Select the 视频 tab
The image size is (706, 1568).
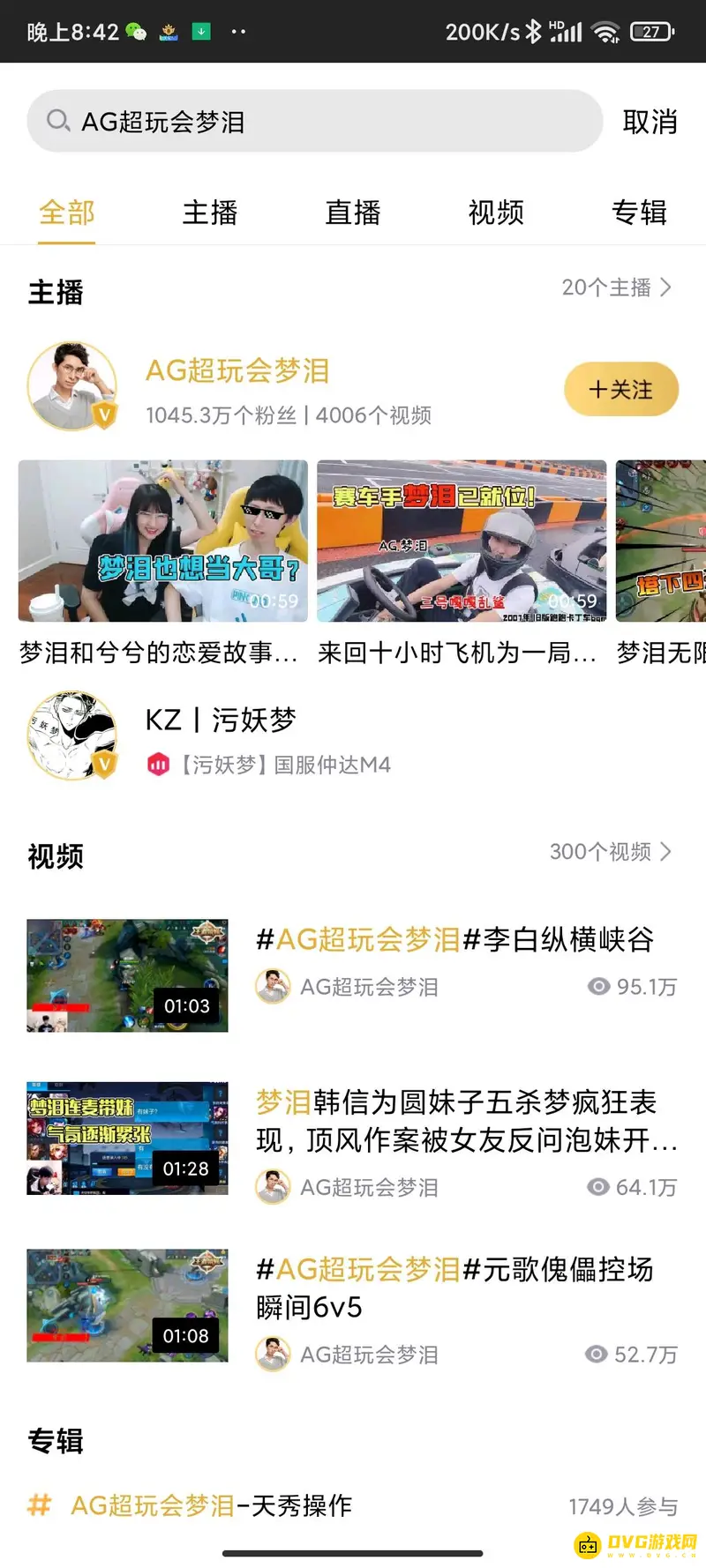point(496,213)
